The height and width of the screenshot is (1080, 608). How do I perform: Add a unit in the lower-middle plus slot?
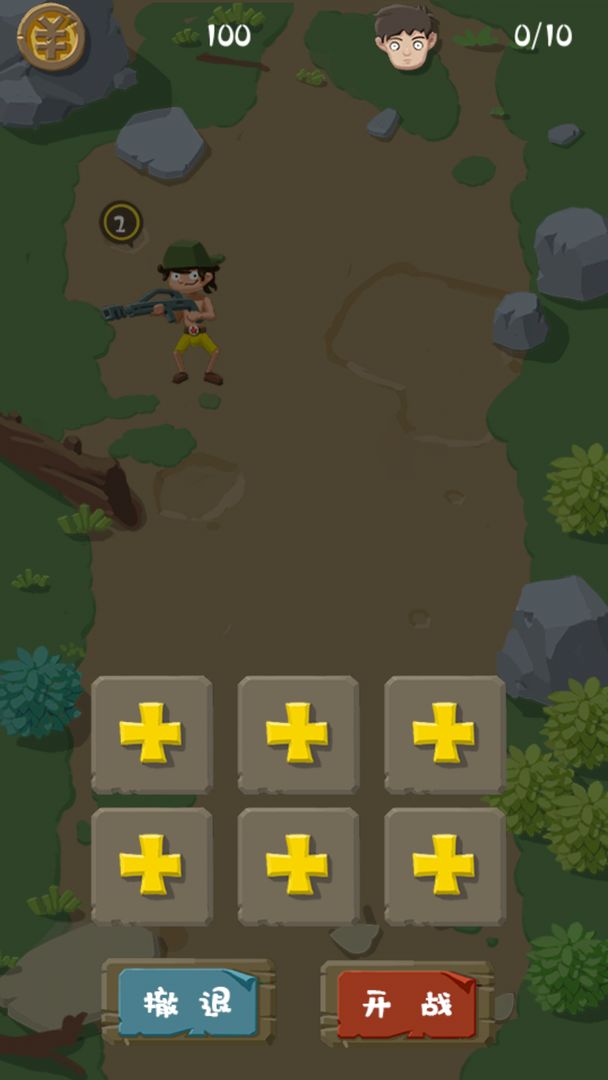pos(297,865)
